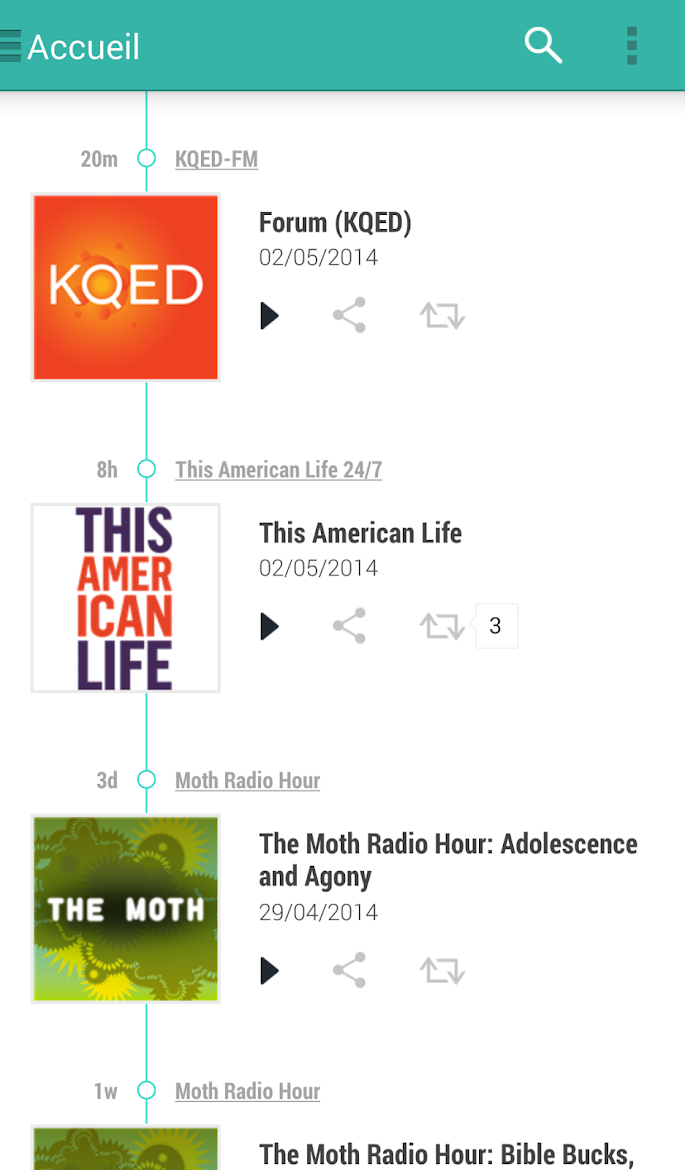The image size is (685, 1170).
Task: Repost Adolescence and Agony episode
Action: coord(442,971)
